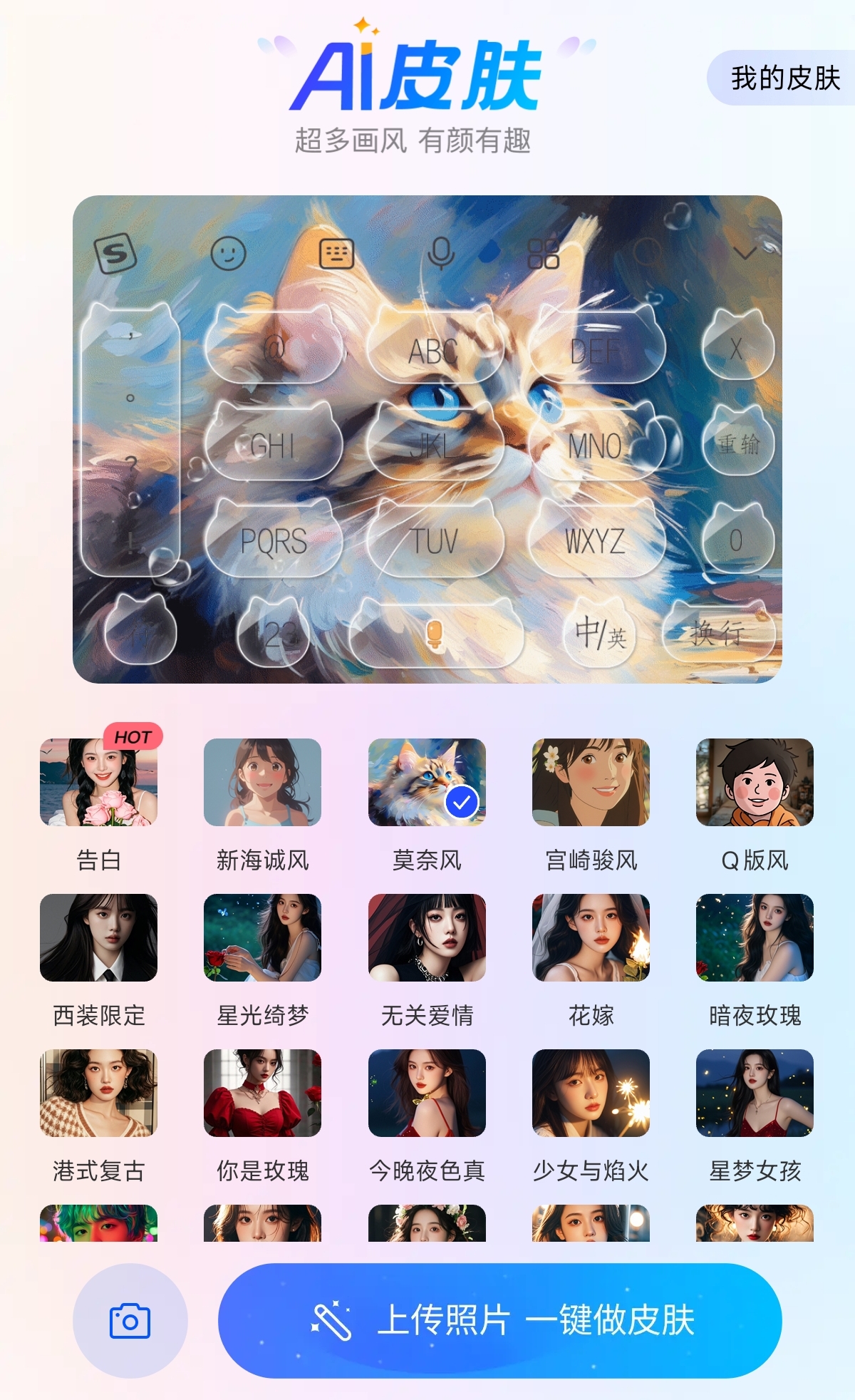Select the 星梦女孩 style
The width and height of the screenshot is (855, 1400).
[755, 1093]
